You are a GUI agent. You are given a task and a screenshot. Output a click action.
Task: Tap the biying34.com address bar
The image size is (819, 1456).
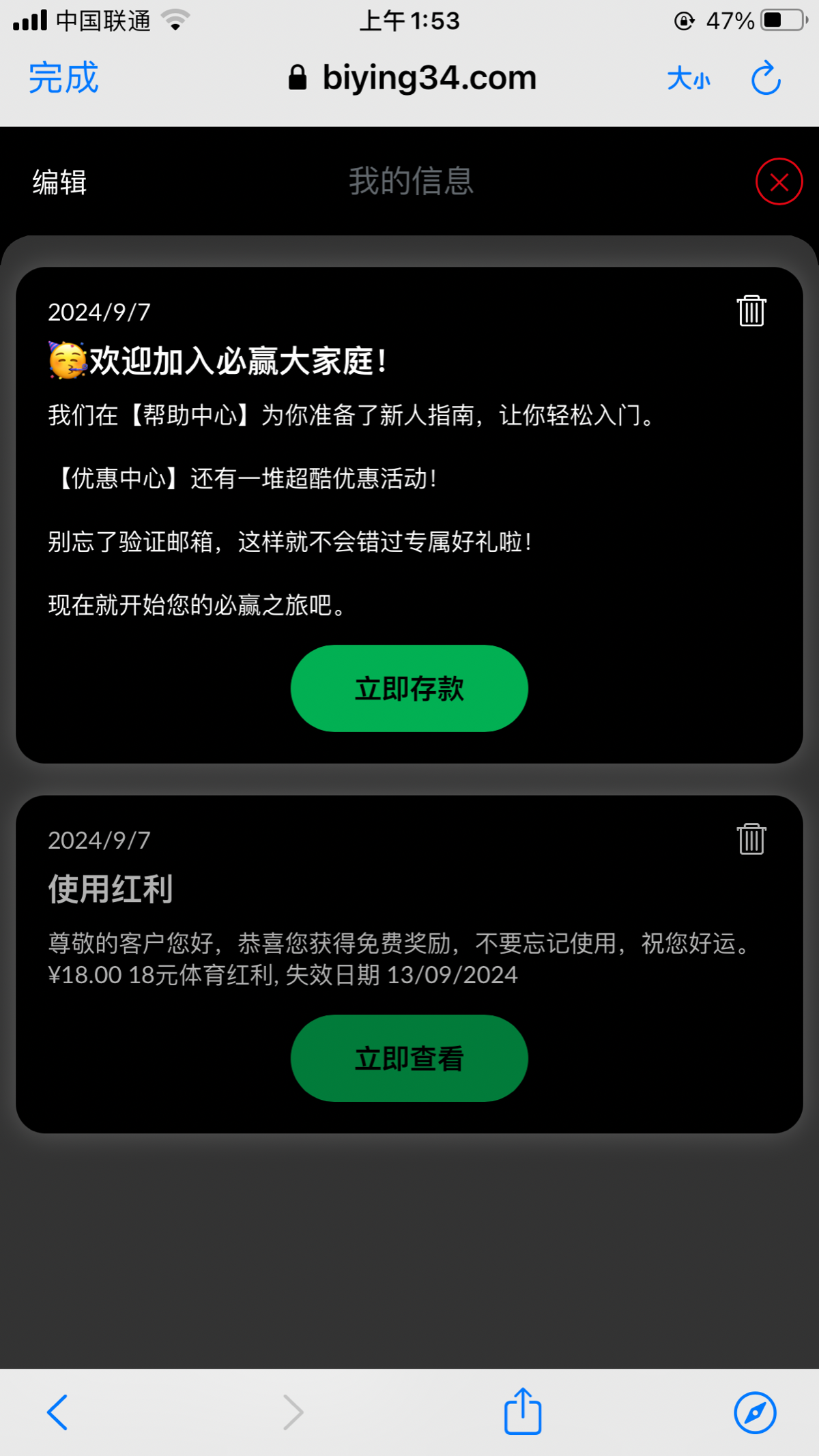(x=412, y=78)
